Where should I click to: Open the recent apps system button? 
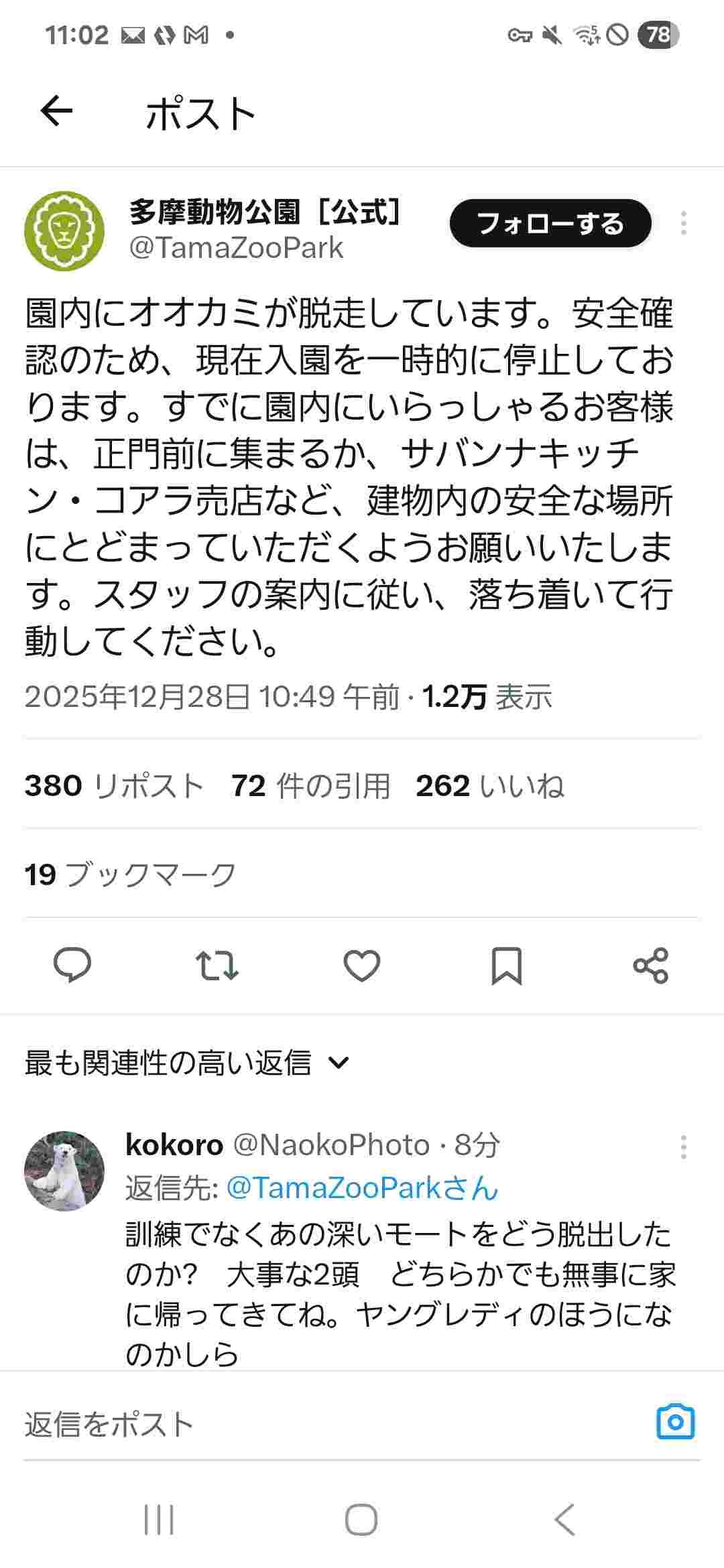tap(160, 1520)
